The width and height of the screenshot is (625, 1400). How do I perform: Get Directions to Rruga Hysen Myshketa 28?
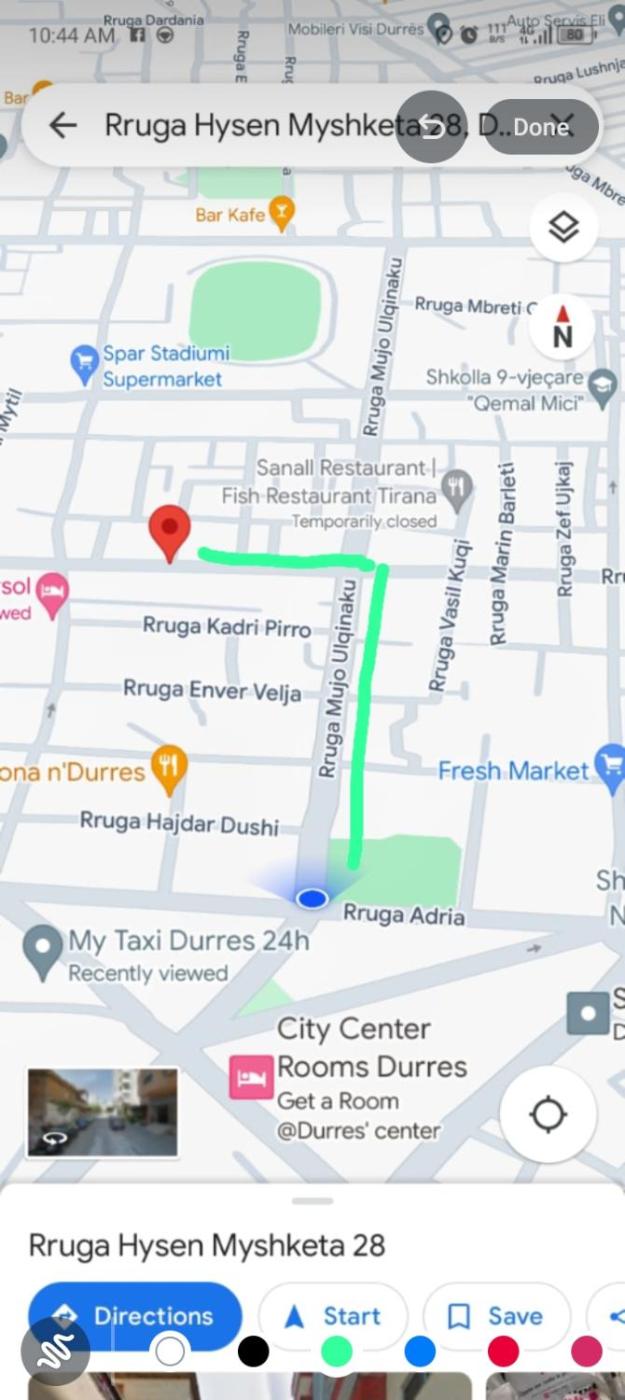[x=135, y=1315]
